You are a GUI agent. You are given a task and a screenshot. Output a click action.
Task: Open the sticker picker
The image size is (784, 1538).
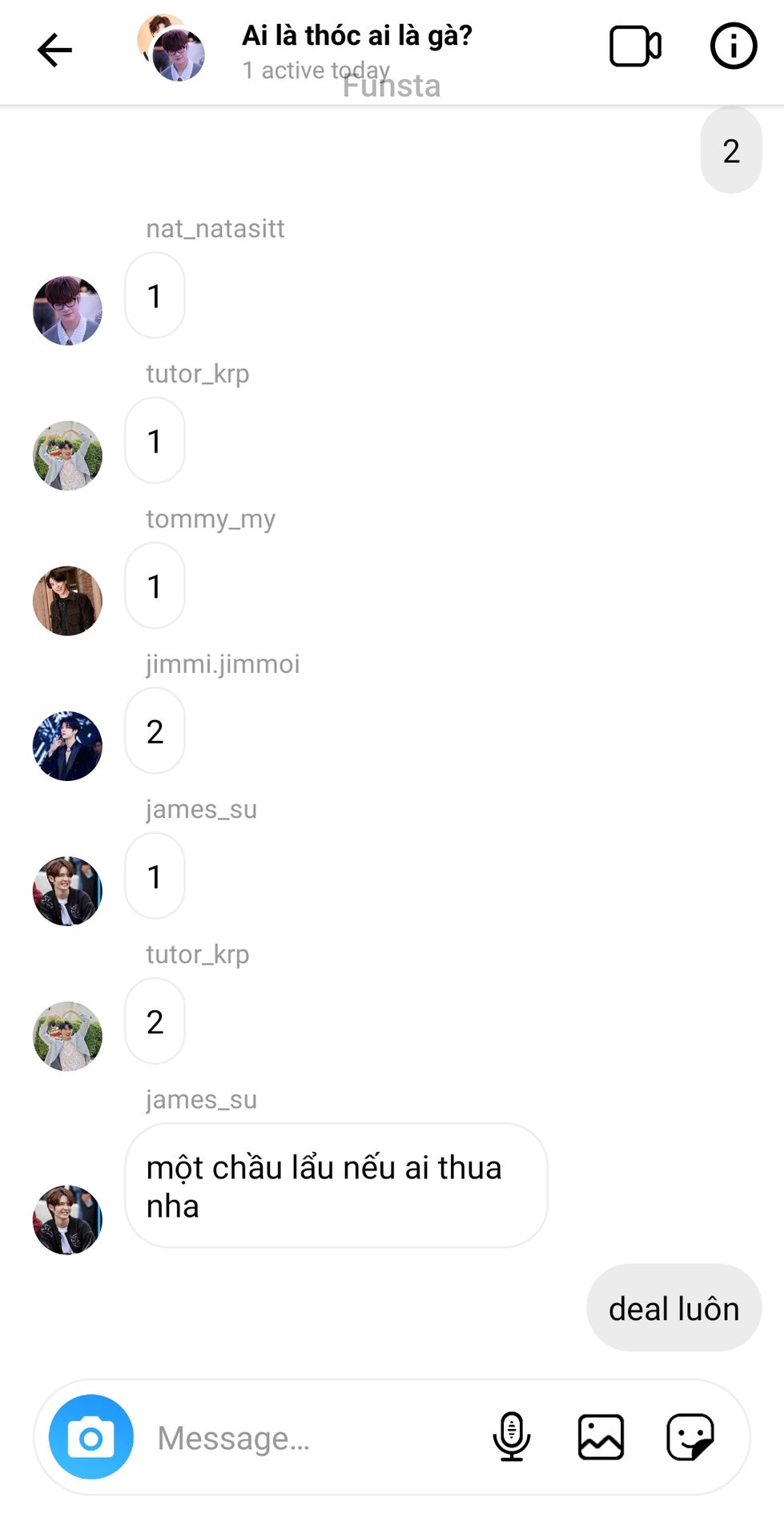[x=690, y=1437]
